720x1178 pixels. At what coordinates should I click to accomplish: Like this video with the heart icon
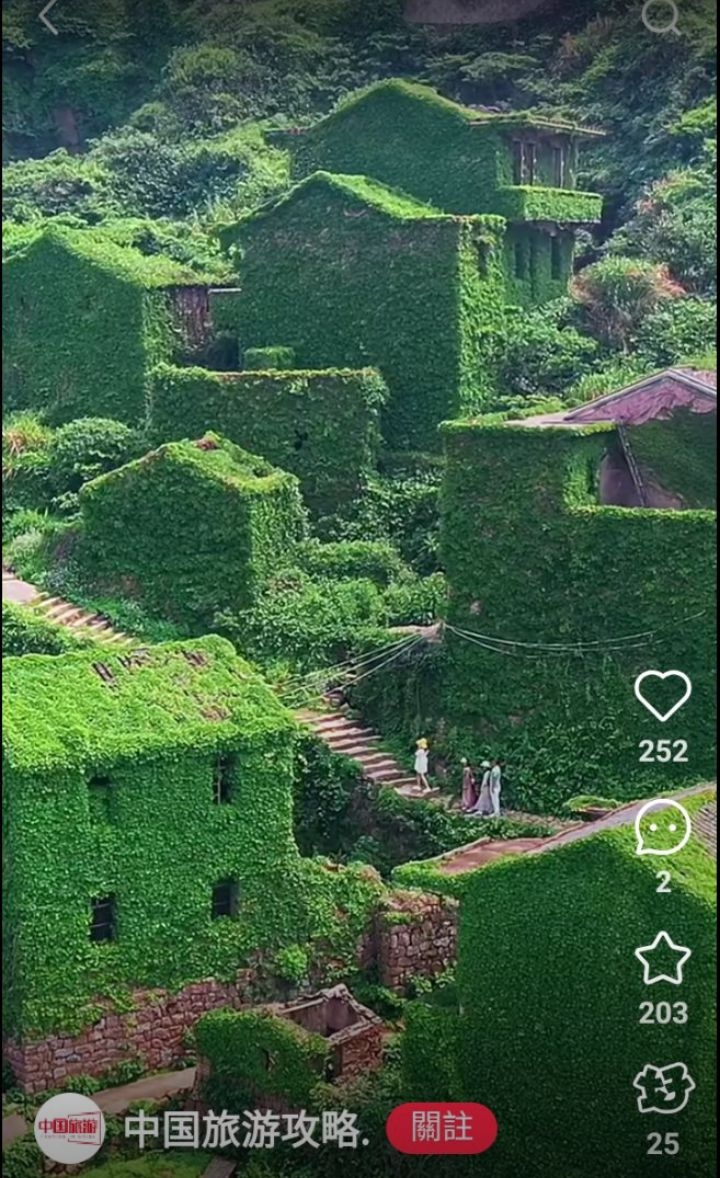pyautogui.click(x=662, y=695)
